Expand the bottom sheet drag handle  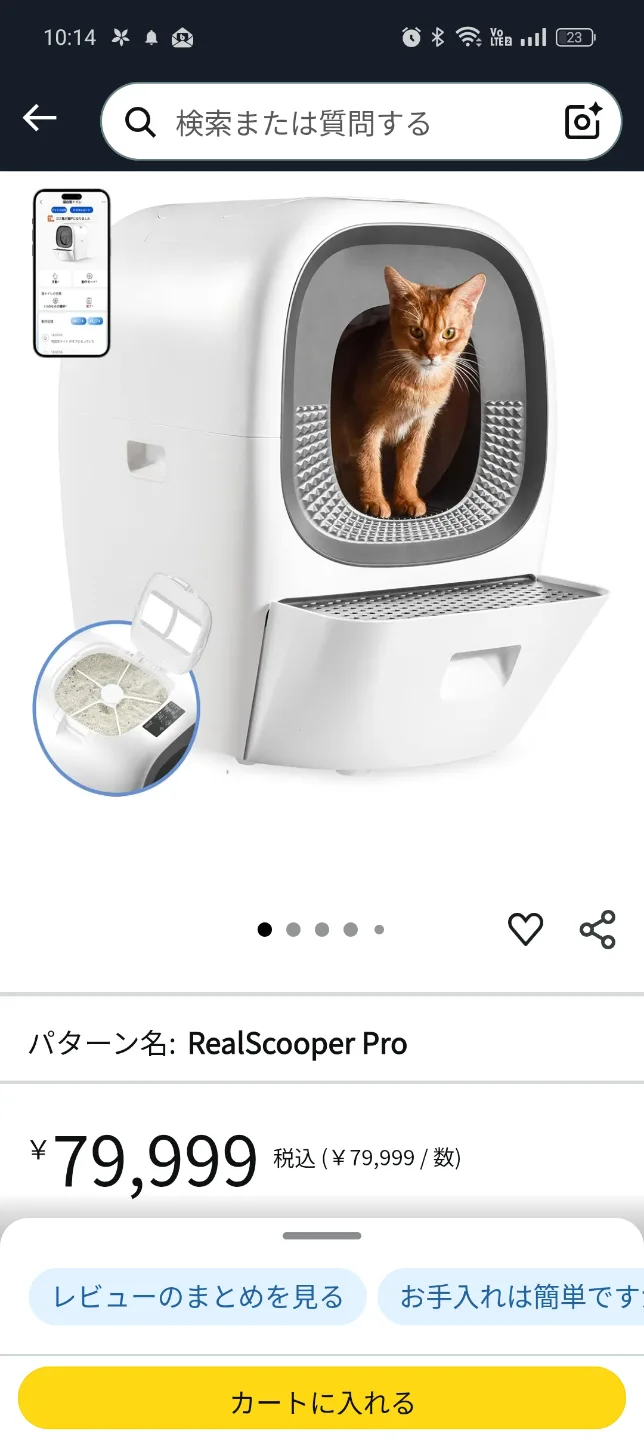322,1236
